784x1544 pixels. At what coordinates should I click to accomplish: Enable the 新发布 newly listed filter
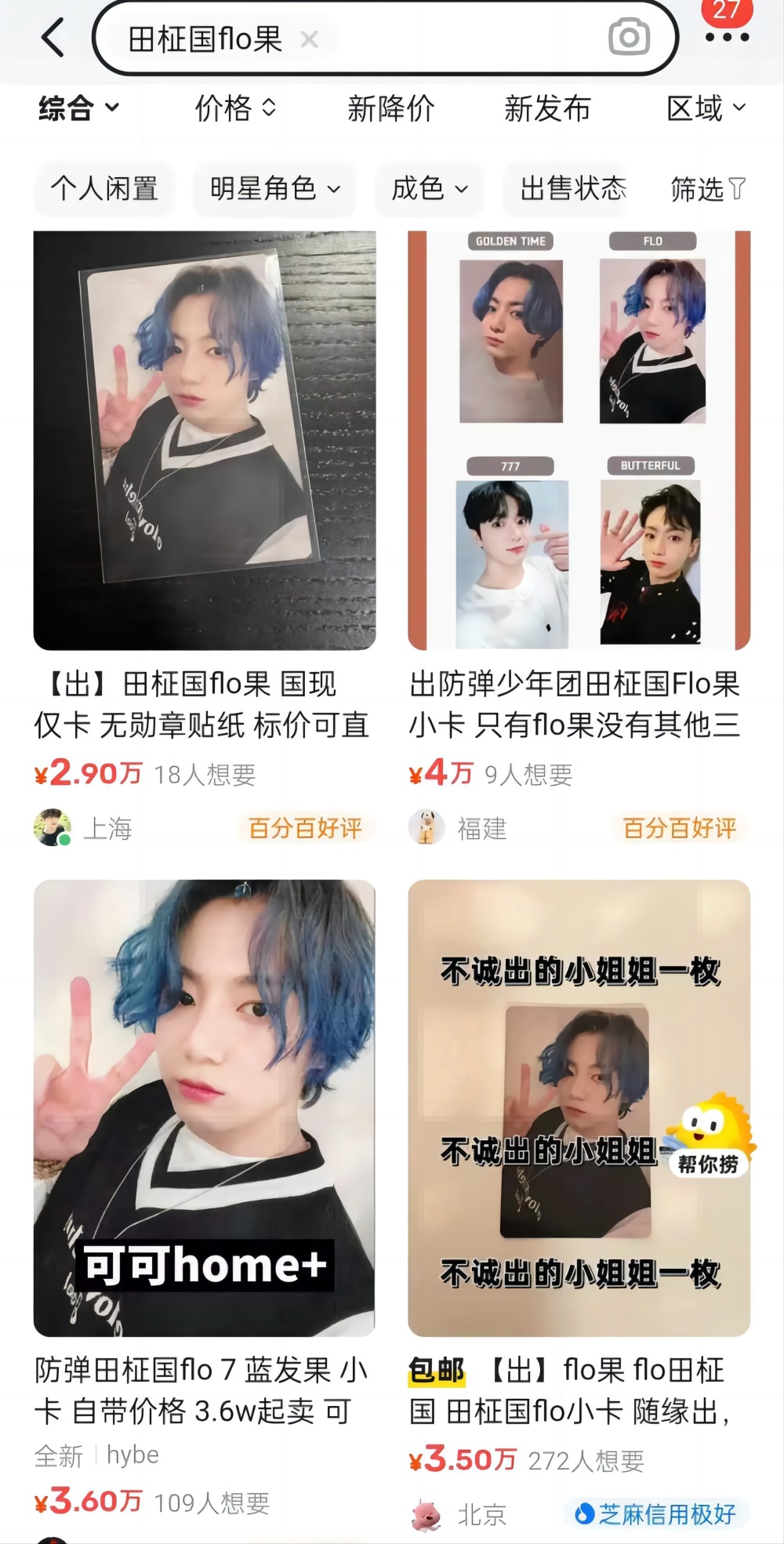pos(548,110)
